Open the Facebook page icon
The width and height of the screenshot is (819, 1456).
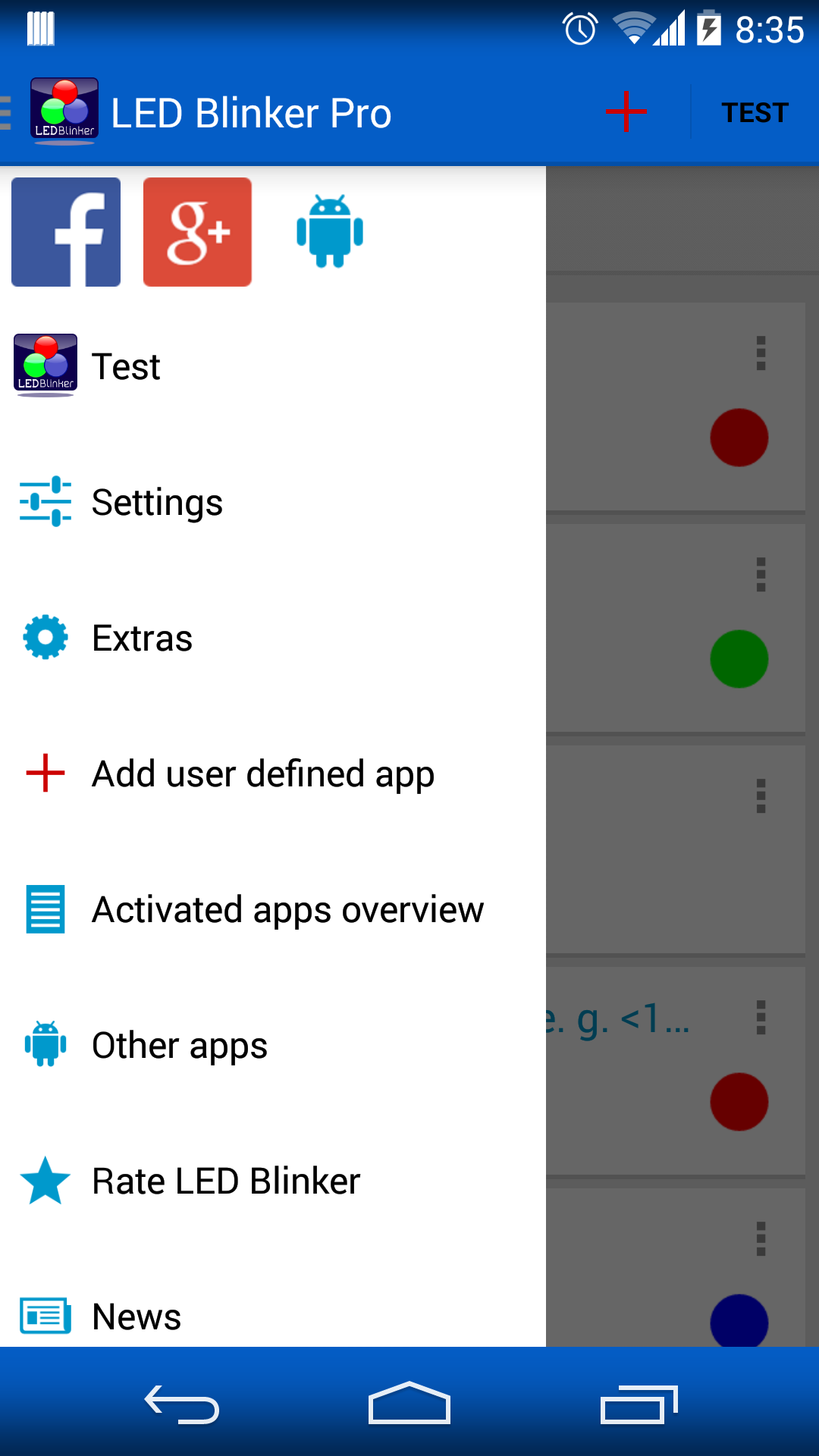[66, 232]
